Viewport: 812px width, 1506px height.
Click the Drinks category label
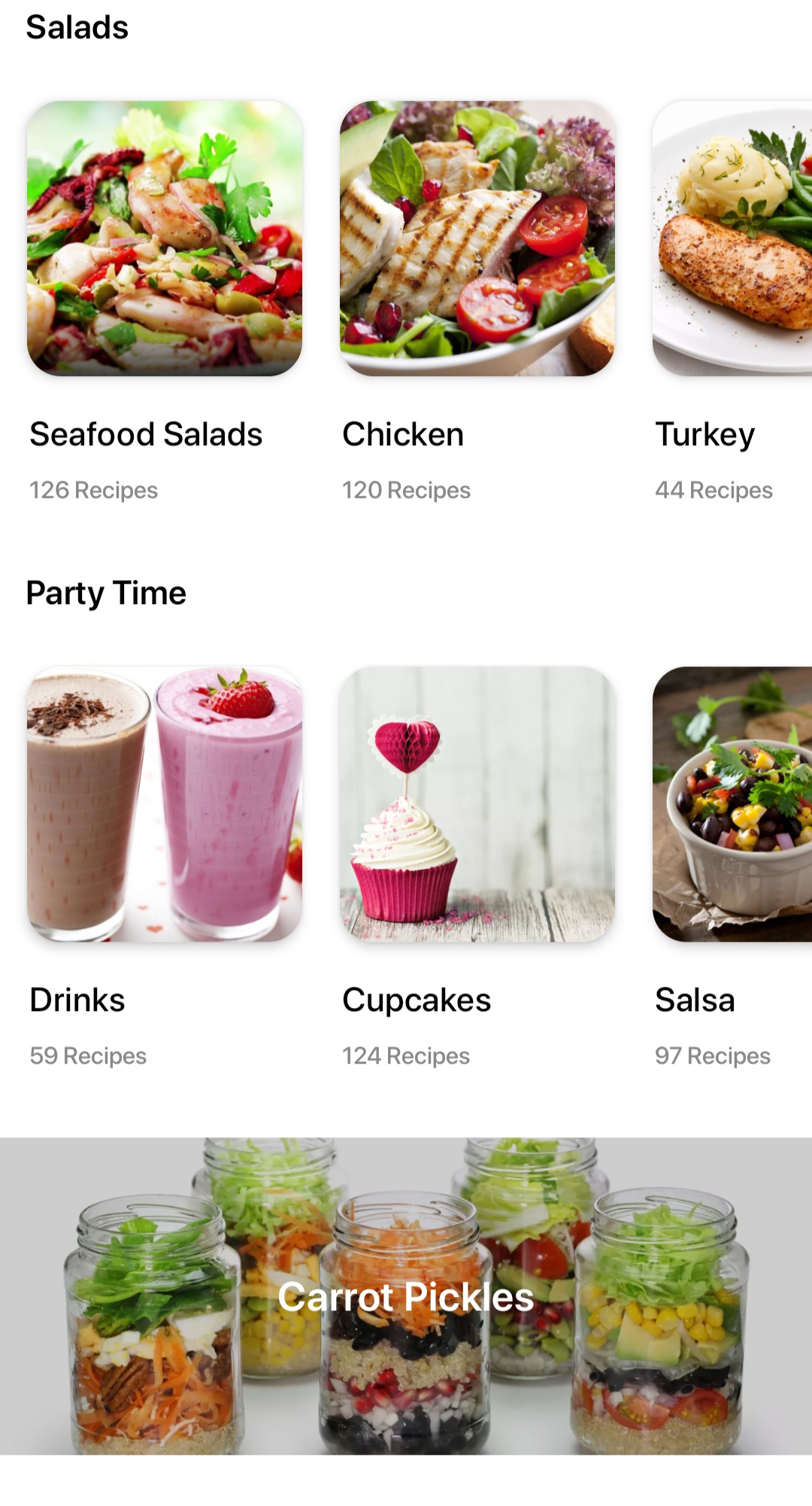tap(77, 999)
